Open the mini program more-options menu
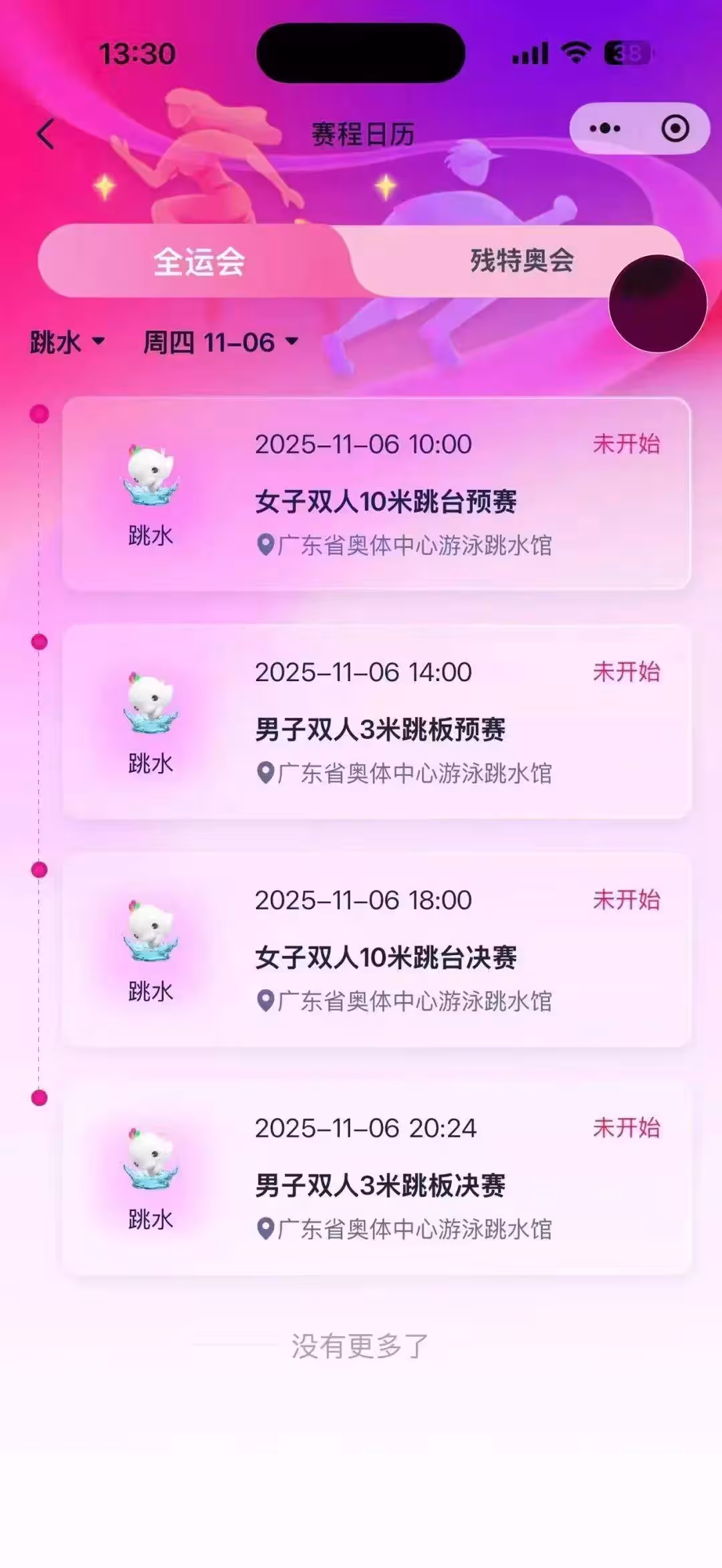 click(x=605, y=128)
